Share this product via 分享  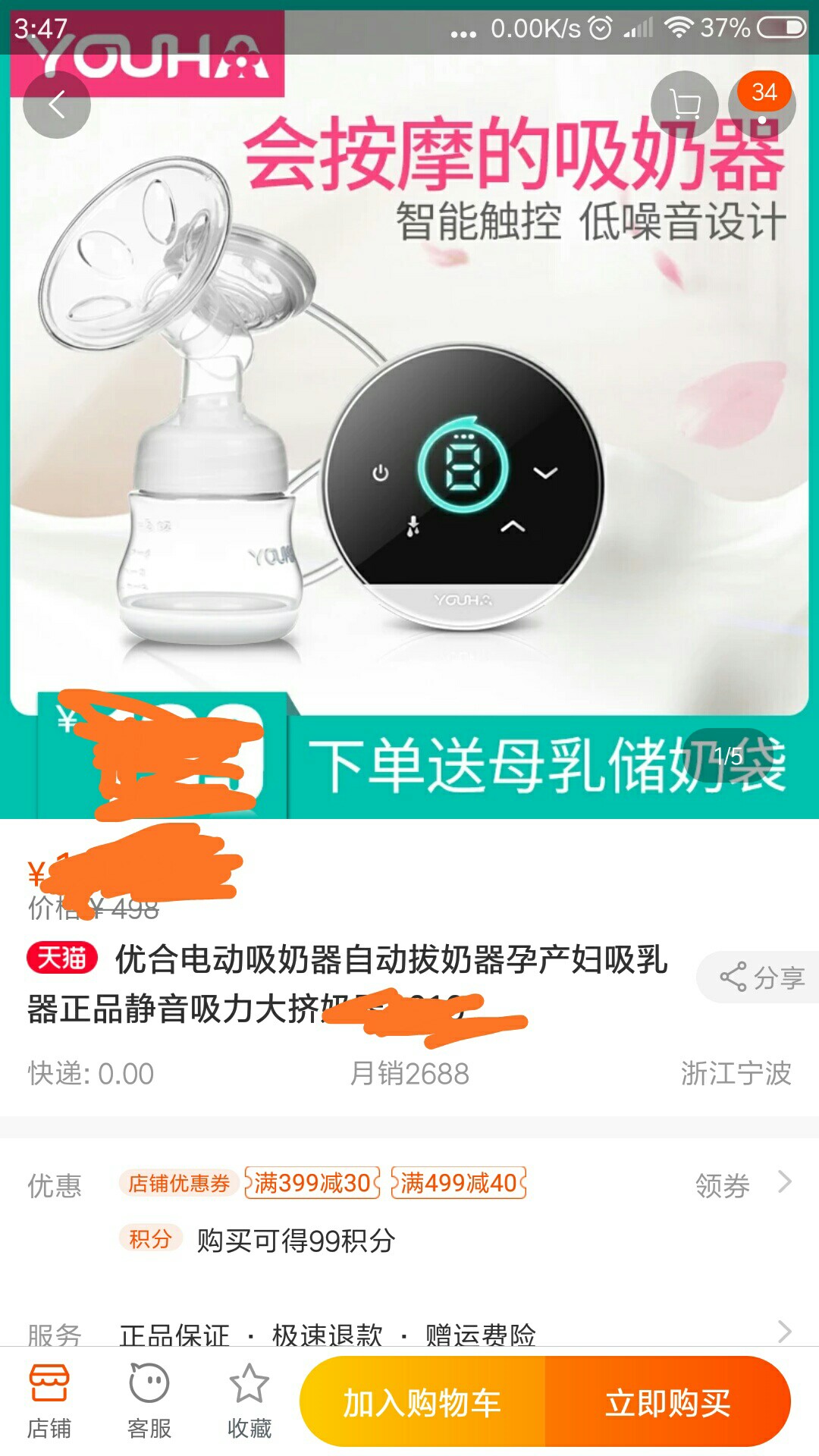(x=760, y=977)
